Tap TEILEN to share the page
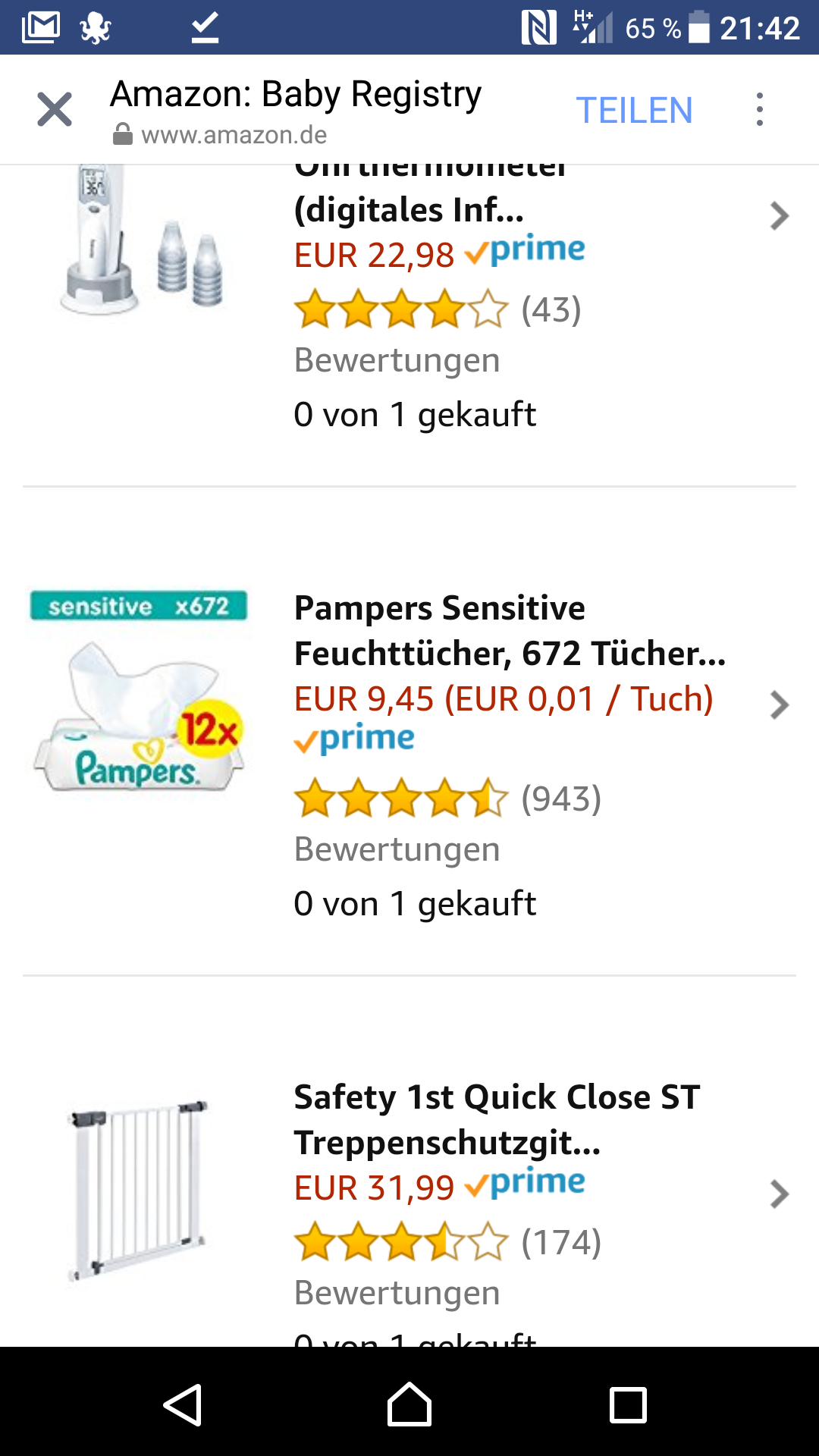The height and width of the screenshot is (1456, 819). (634, 111)
